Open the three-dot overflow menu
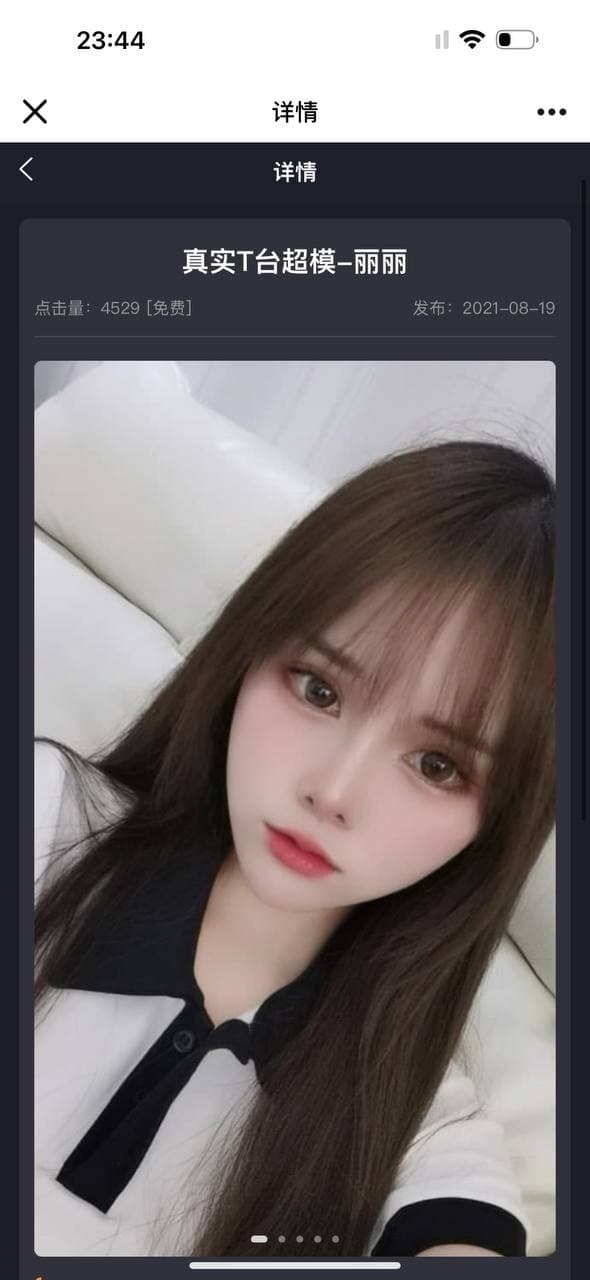 (551, 112)
